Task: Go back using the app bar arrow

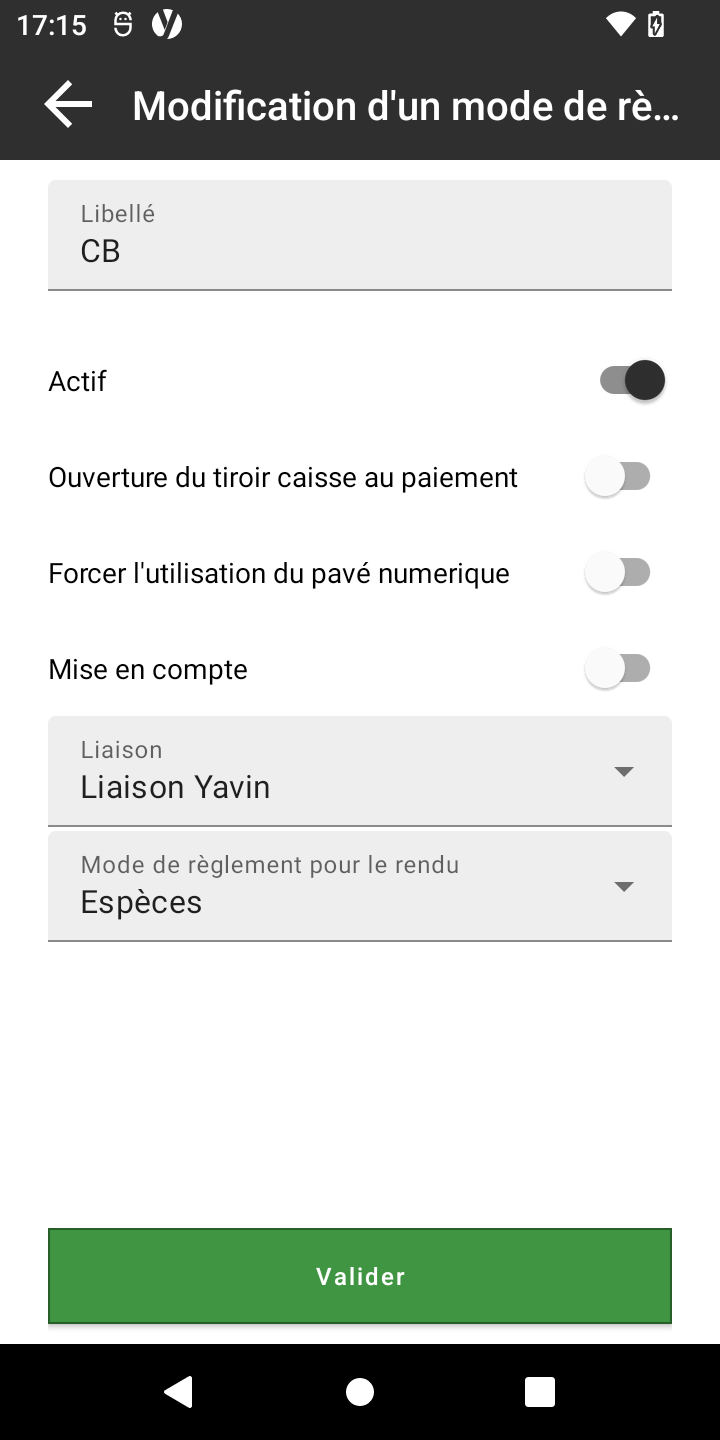Action: pos(68,105)
